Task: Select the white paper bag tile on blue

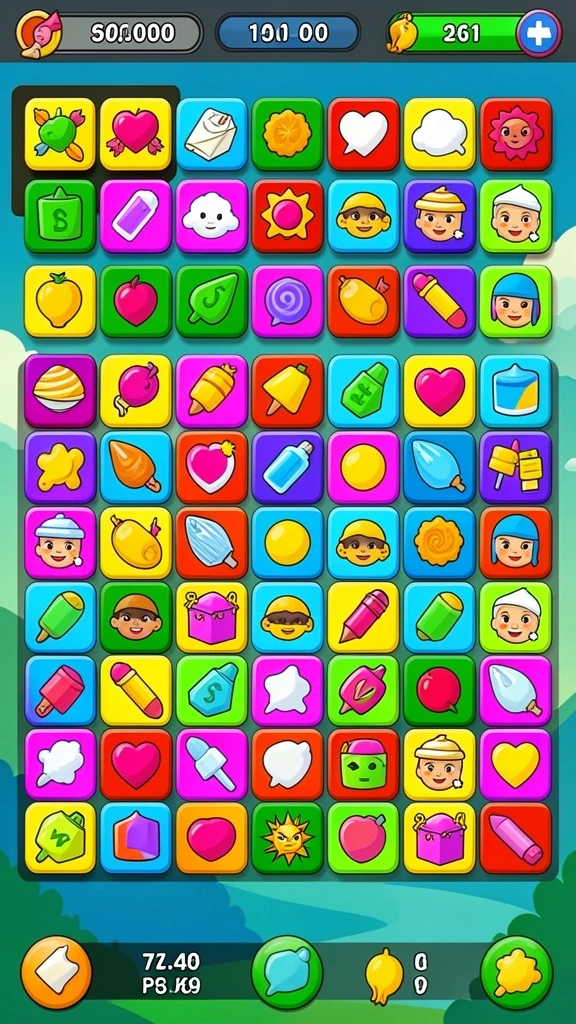Action: [212, 133]
